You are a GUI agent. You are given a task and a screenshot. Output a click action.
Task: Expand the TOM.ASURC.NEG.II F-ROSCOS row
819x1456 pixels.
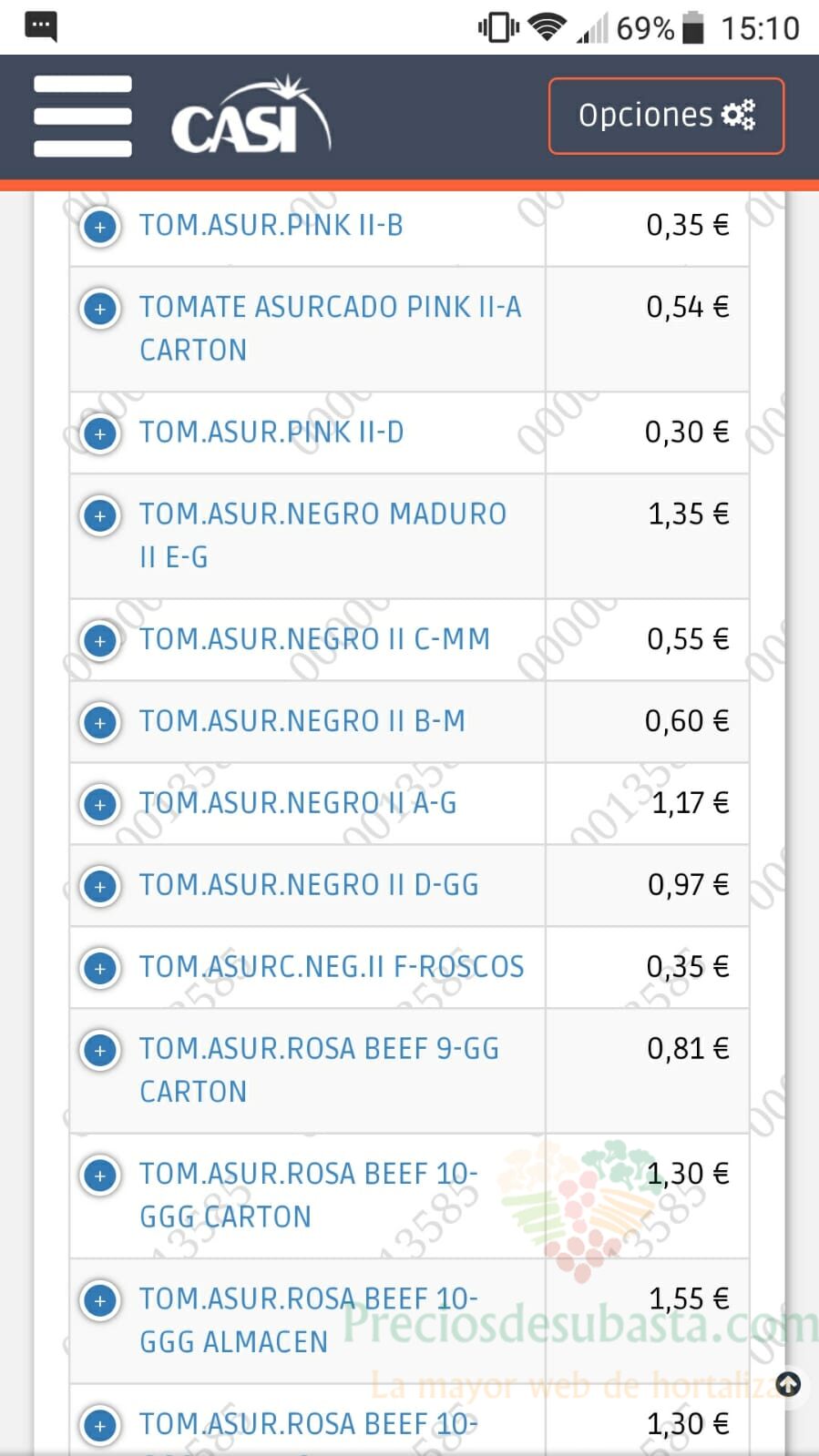pos(100,968)
